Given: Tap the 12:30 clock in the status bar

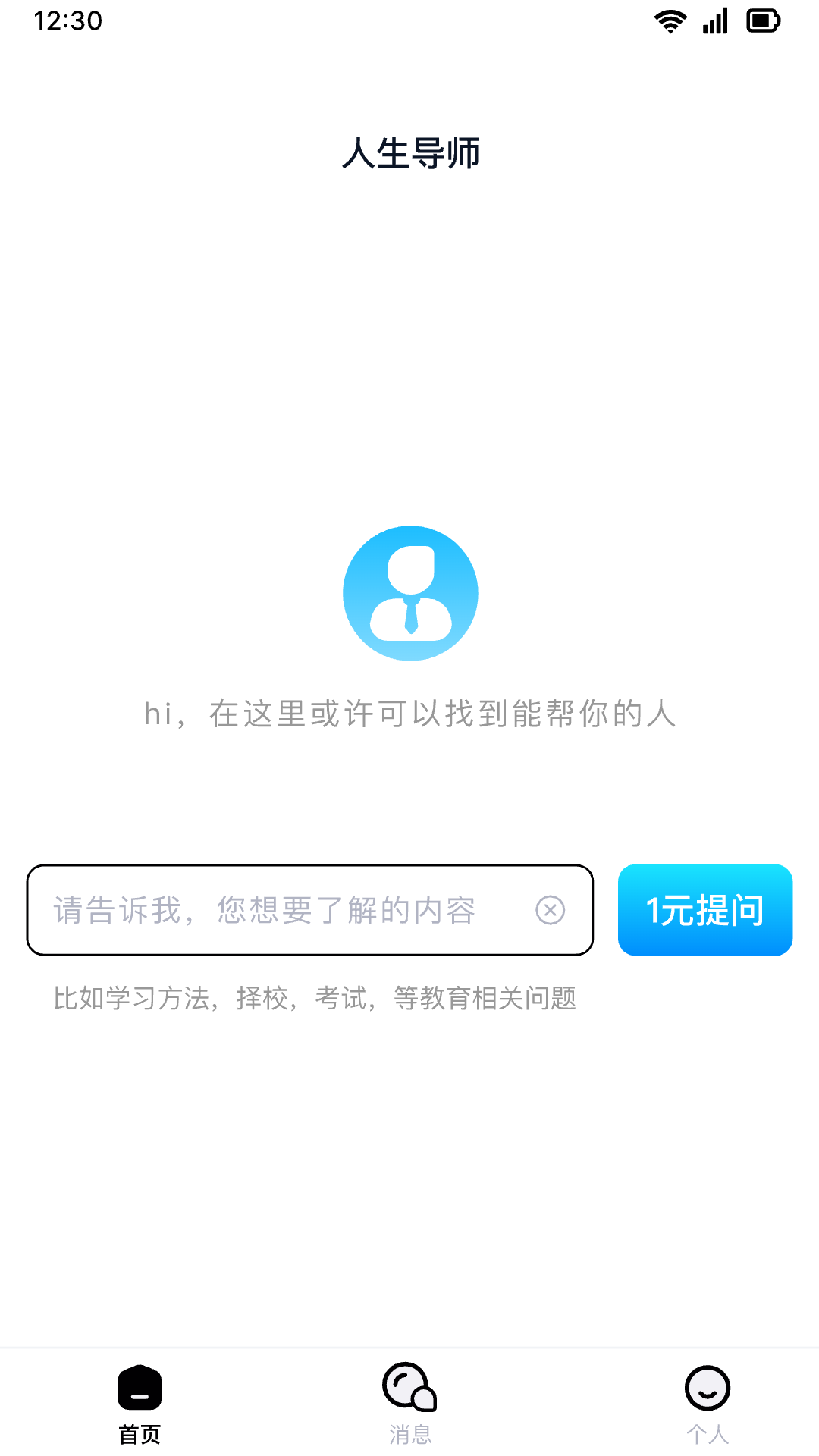Looking at the screenshot, I should tap(67, 20).
